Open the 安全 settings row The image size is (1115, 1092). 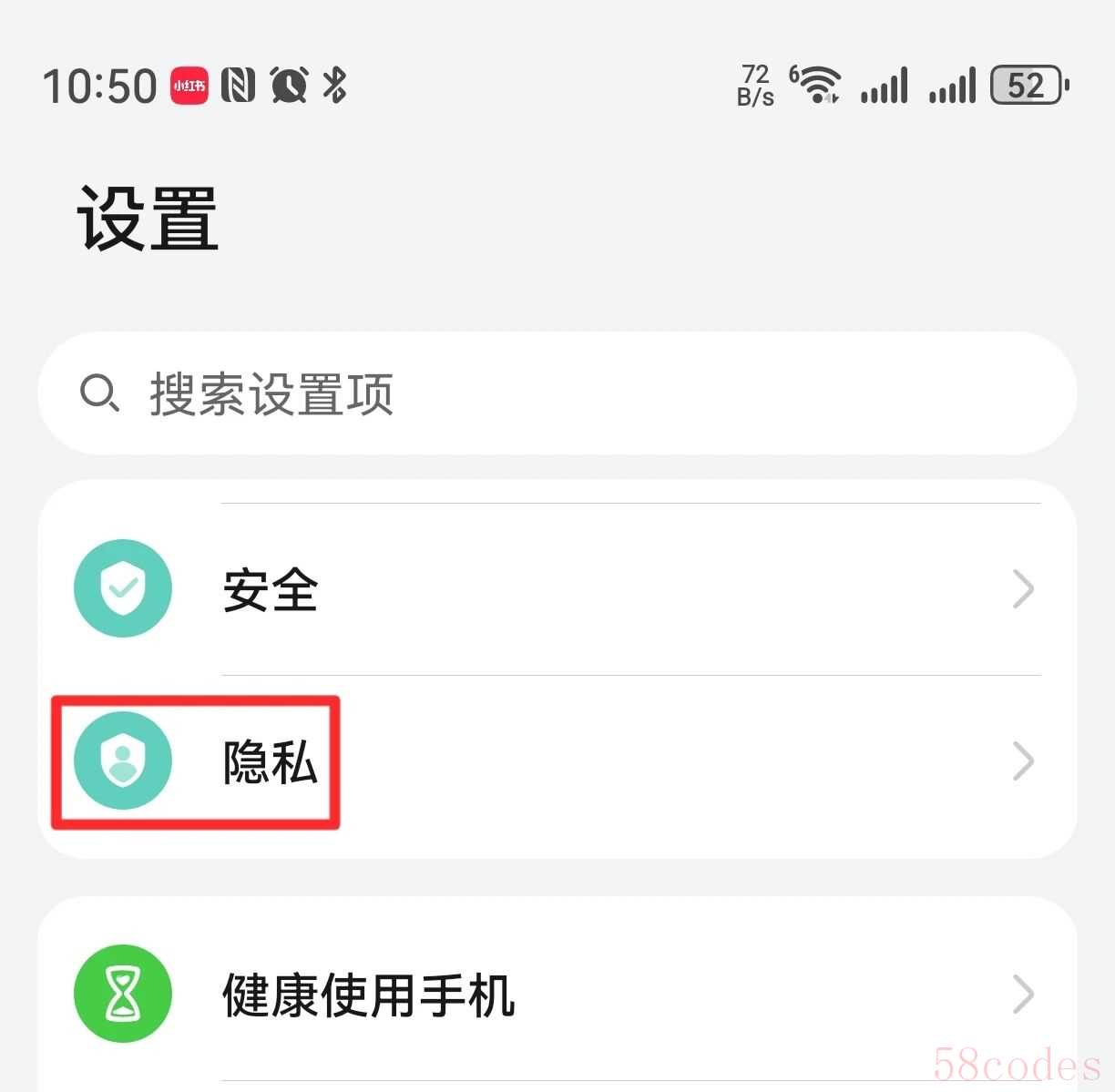pos(556,589)
